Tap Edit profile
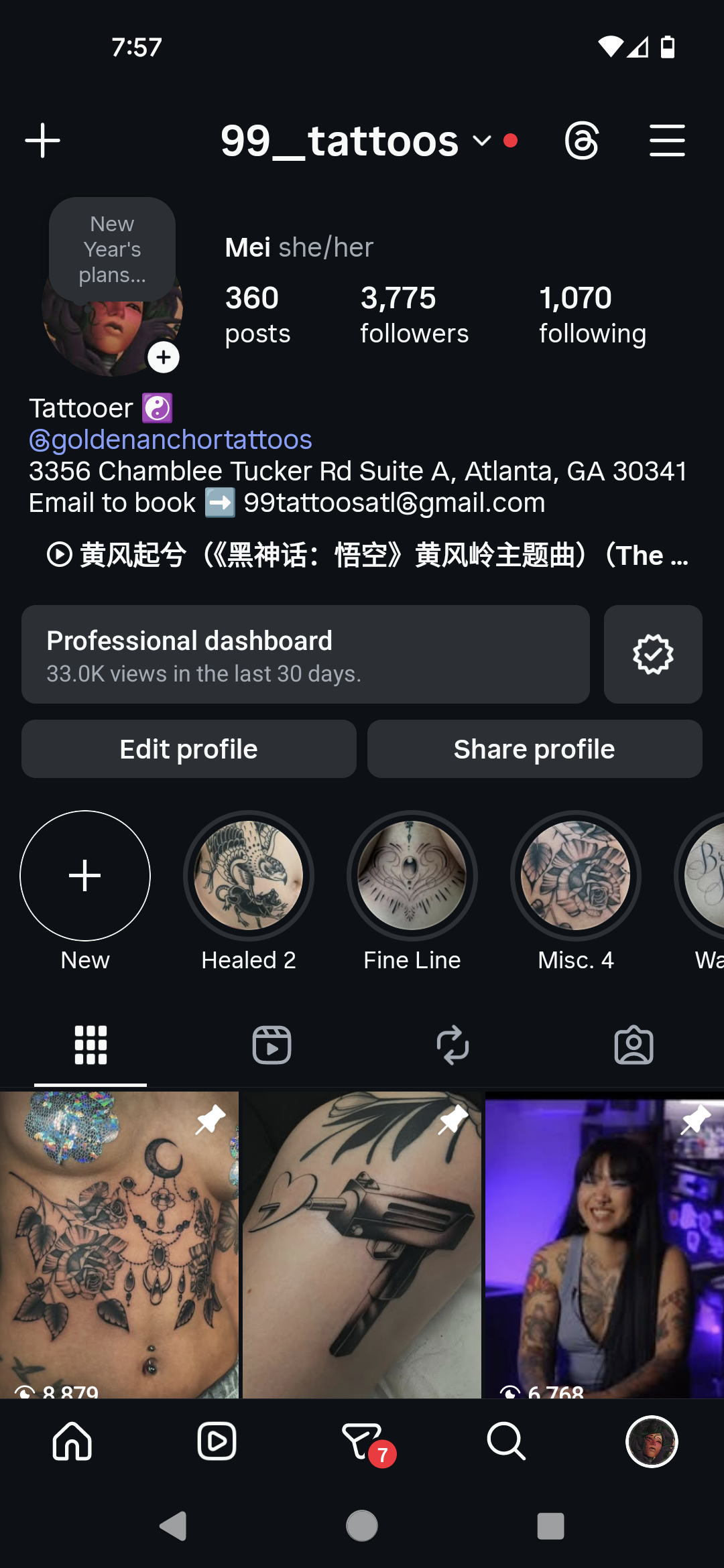Image resolution: width=724 pixels, height=1568 pixels. click(x=188, y=748)
